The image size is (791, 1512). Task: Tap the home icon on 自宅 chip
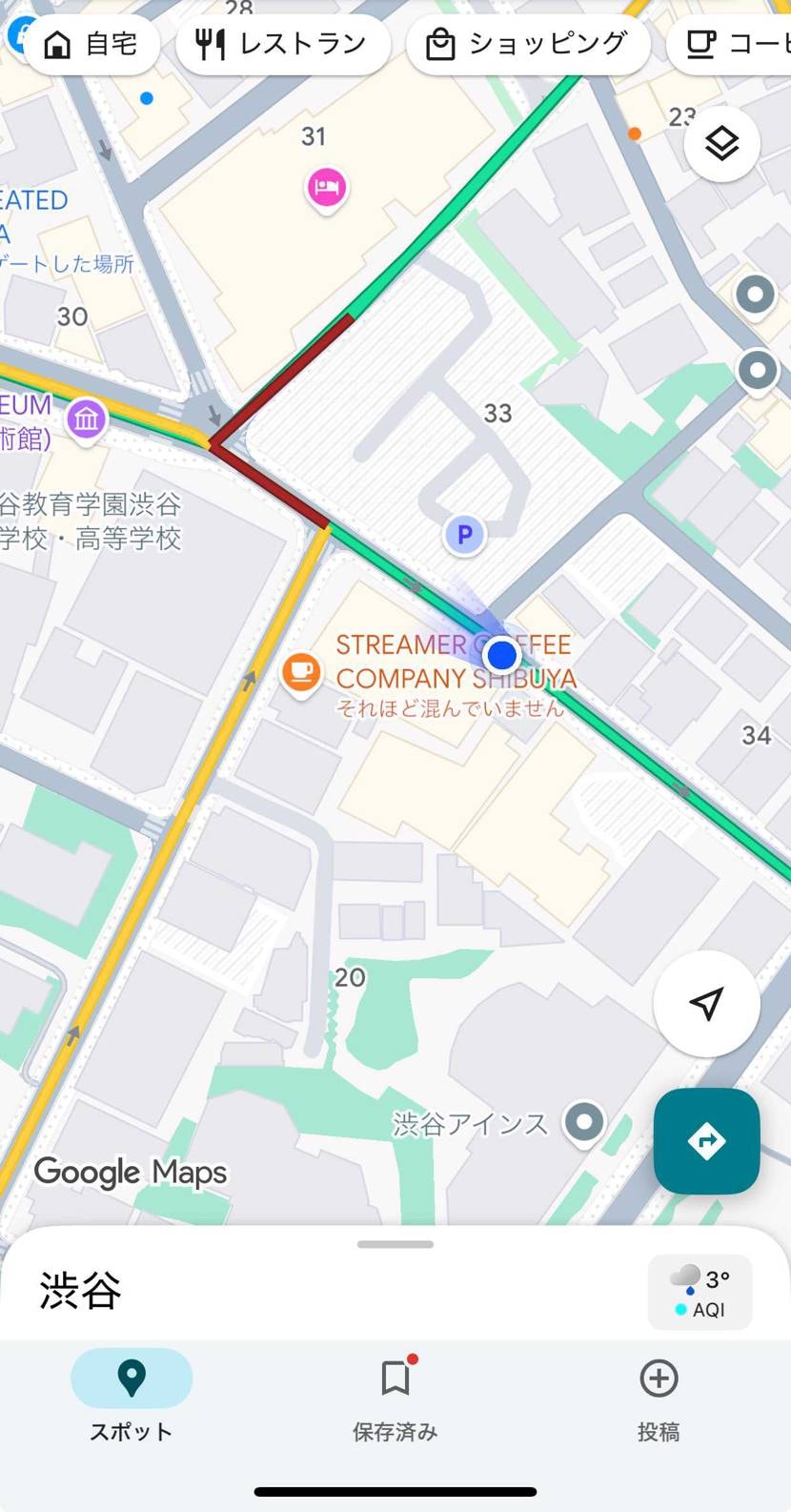[57, 43]
